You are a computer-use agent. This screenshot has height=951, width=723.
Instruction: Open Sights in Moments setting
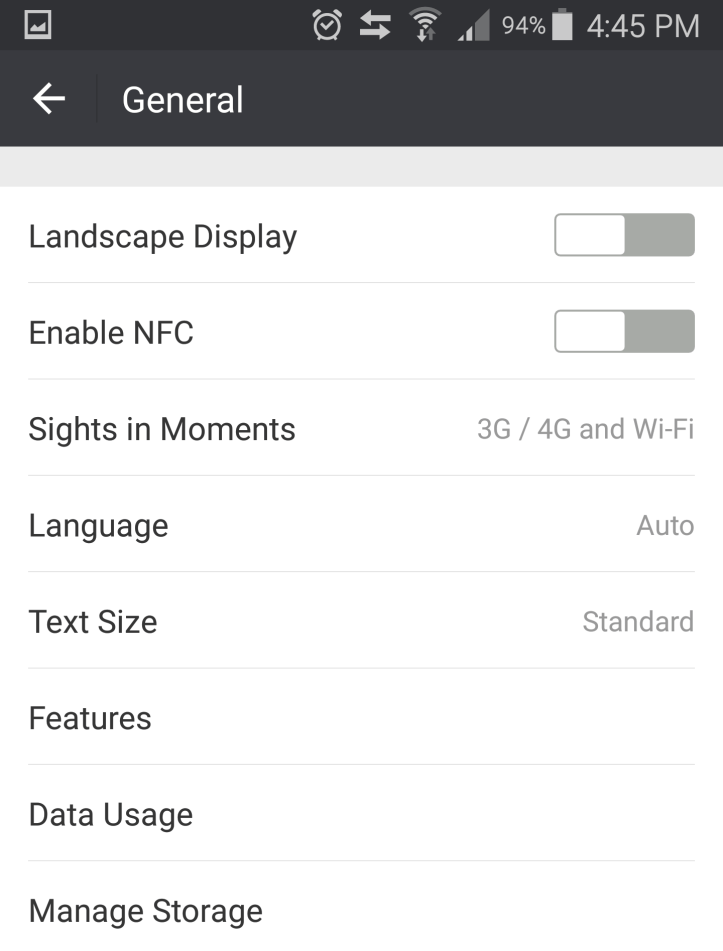[x=360, y=429]
